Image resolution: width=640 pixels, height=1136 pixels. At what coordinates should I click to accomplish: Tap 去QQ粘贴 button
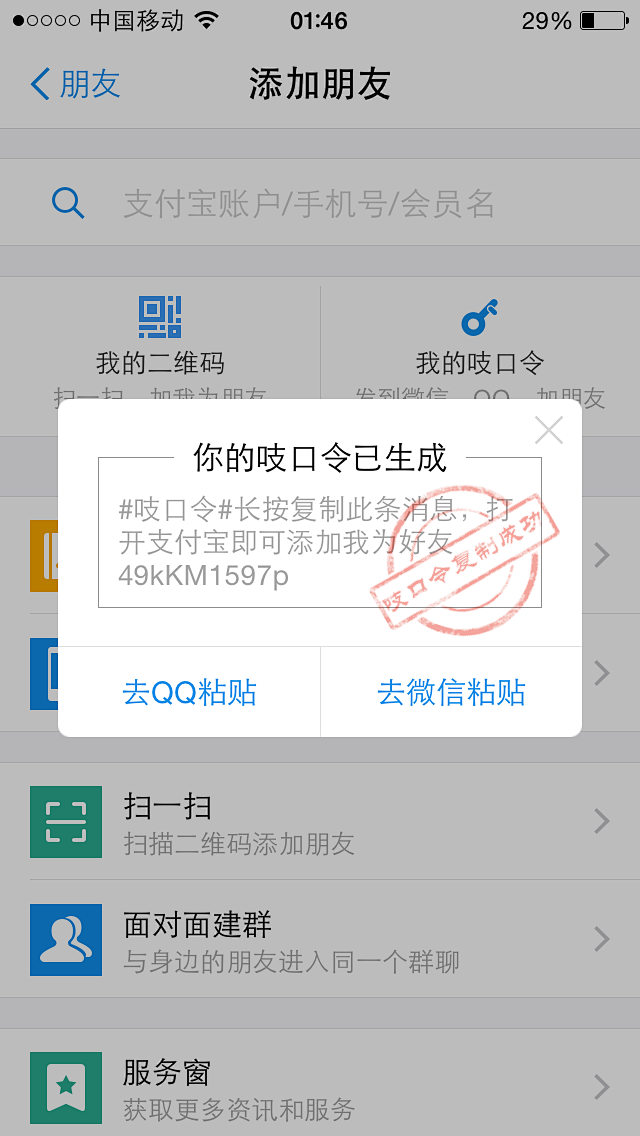coord(190,692)
